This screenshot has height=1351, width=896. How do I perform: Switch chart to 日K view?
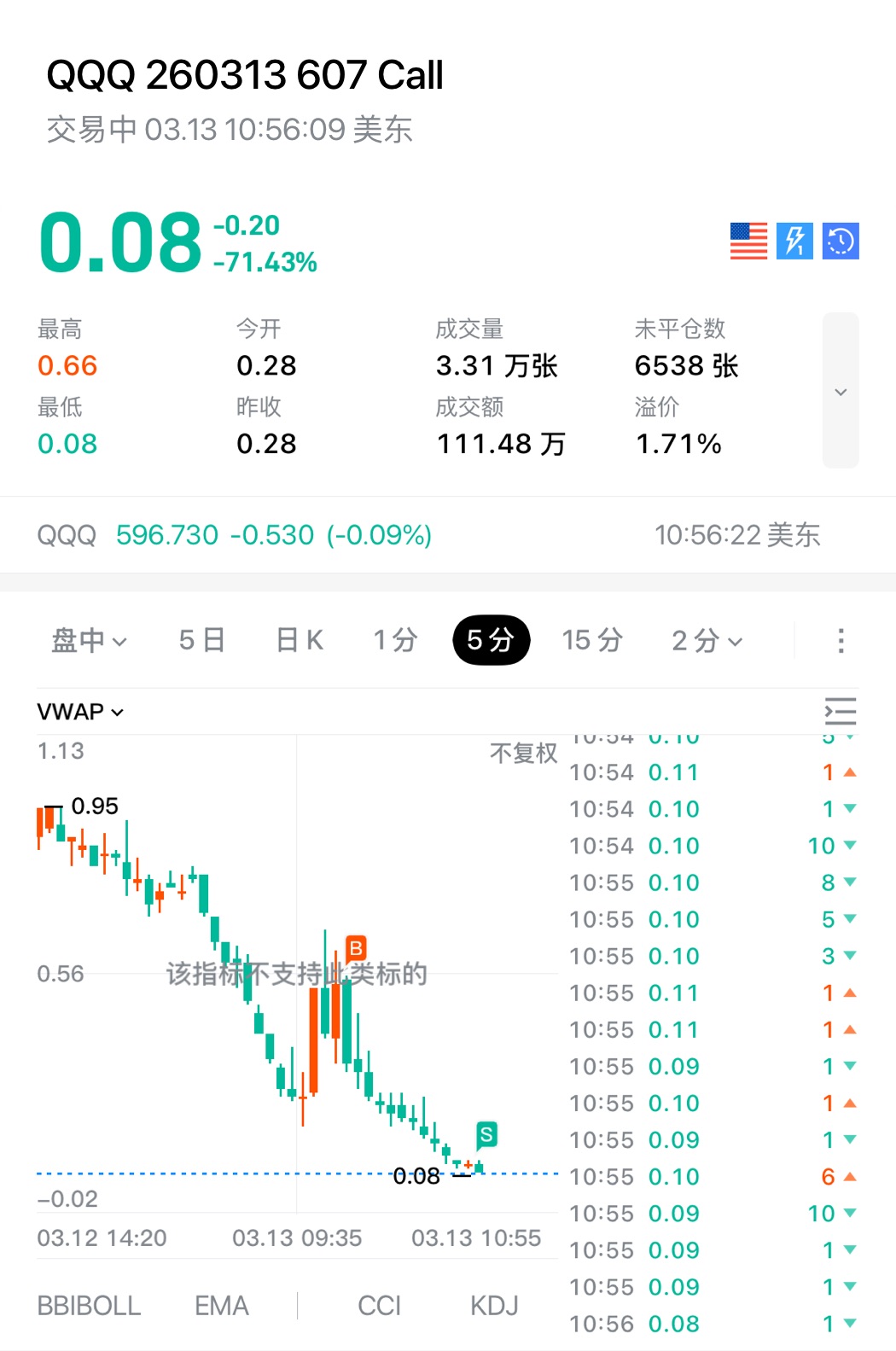pyautogui.click(x=300, y=640)
